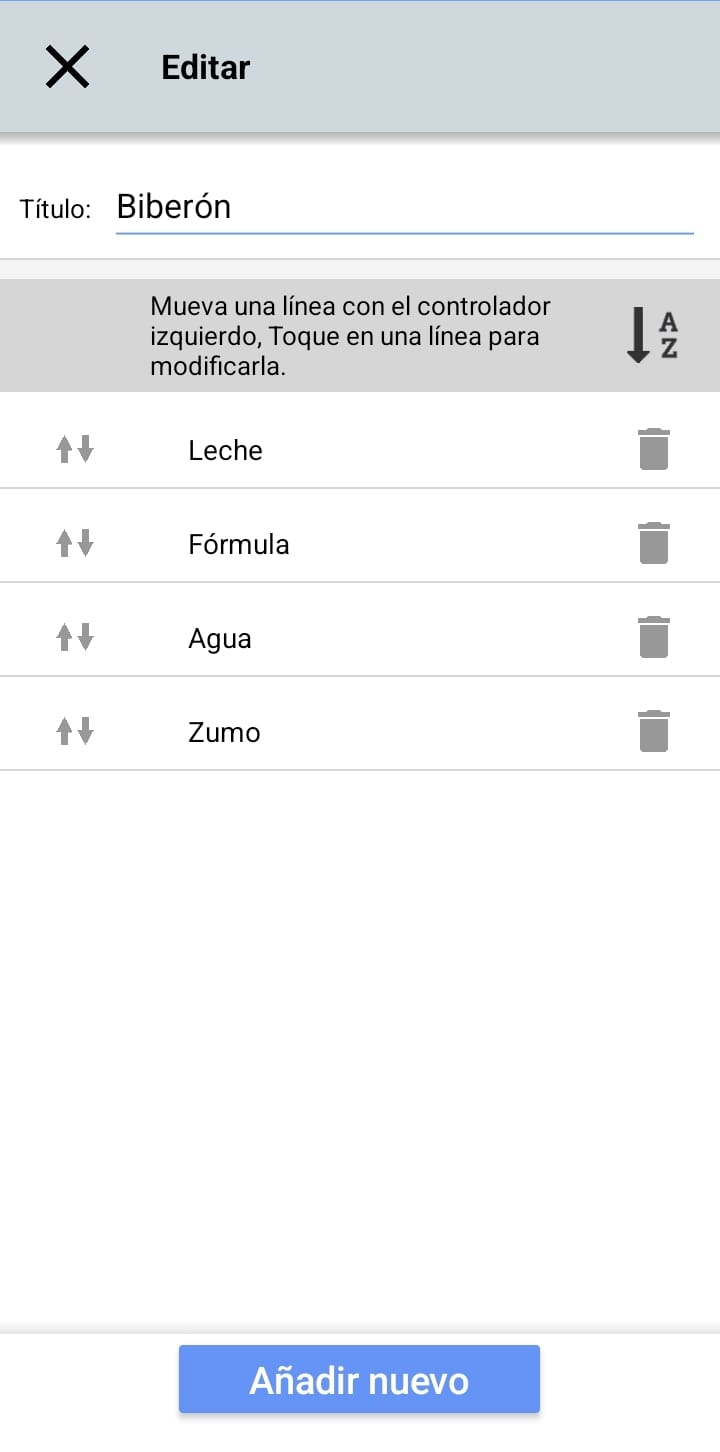Screen dimensions: 720x1452
Task: Tap the reorder arrows beside Agua
Action: pyautogui.click(x=75, y=637)
